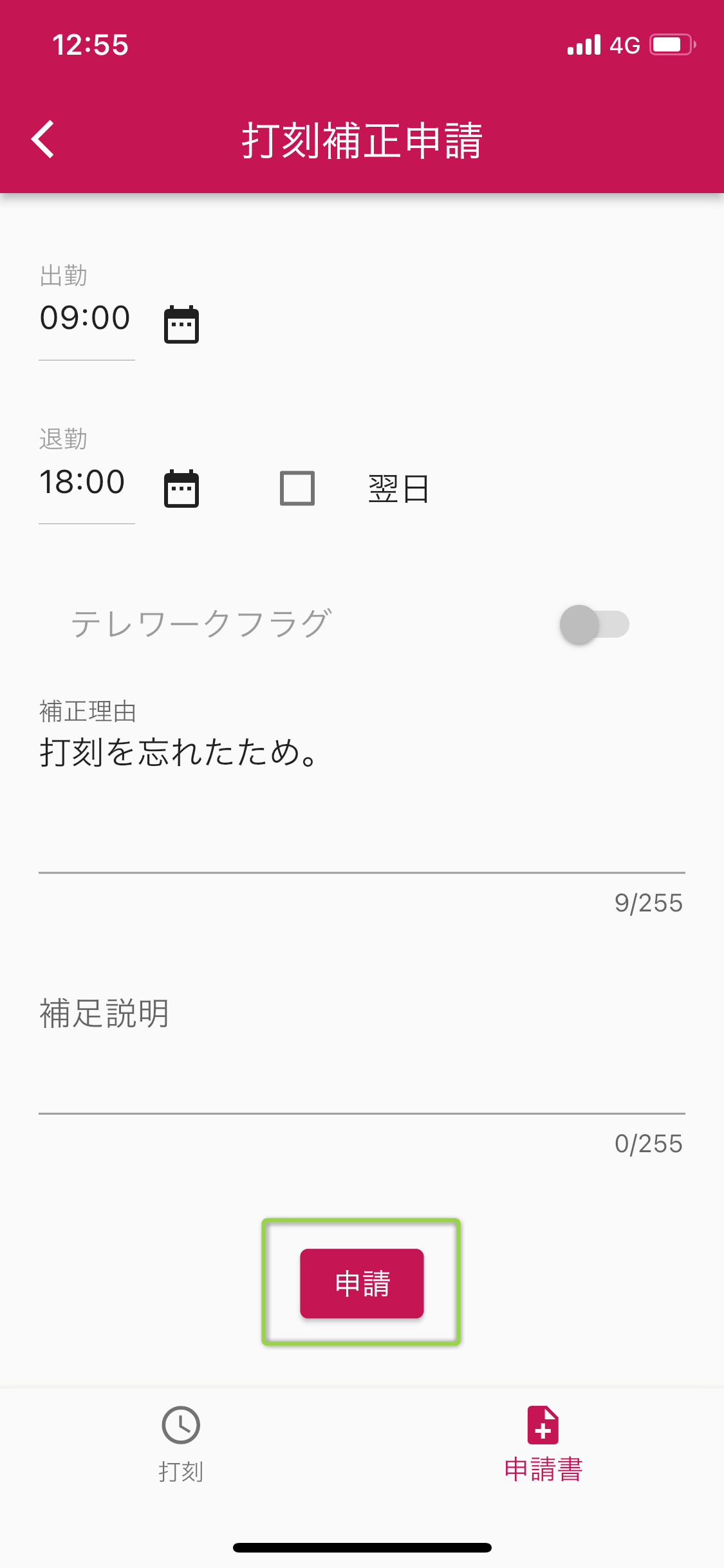Enable the テレワークフラグ switch

593,624
